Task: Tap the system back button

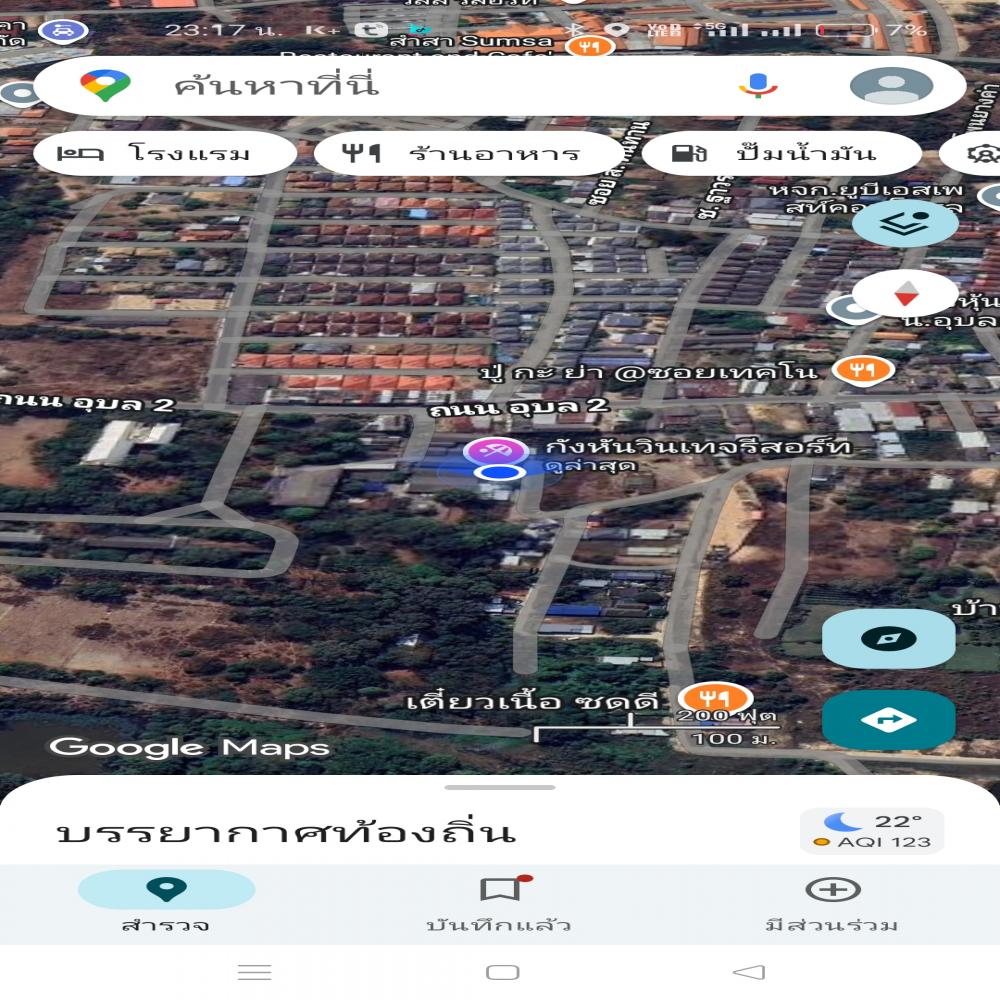Action: tap(748, 972)
